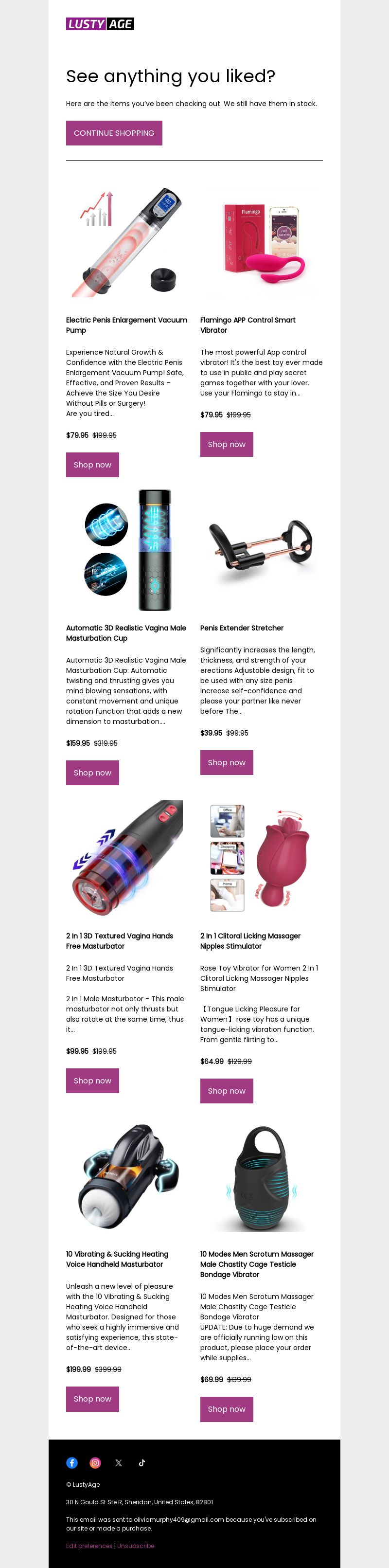Image resolution: width=389 pixels, height=1568 pixels.
Task: Open the Flamingo product image
Action: [261, 242]
